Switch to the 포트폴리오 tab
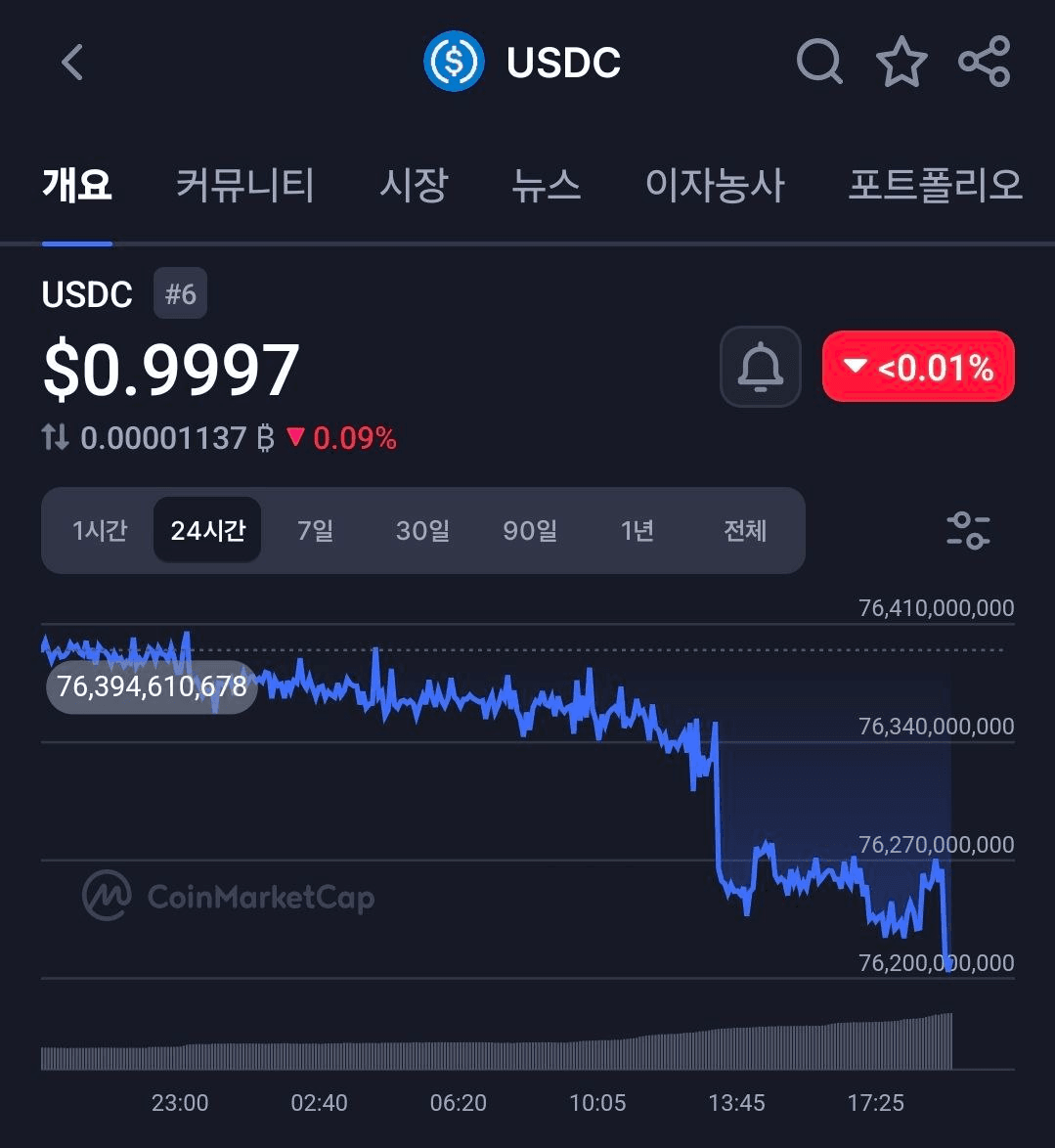The image size is (1055, 1148). click(x=935, y=185)
